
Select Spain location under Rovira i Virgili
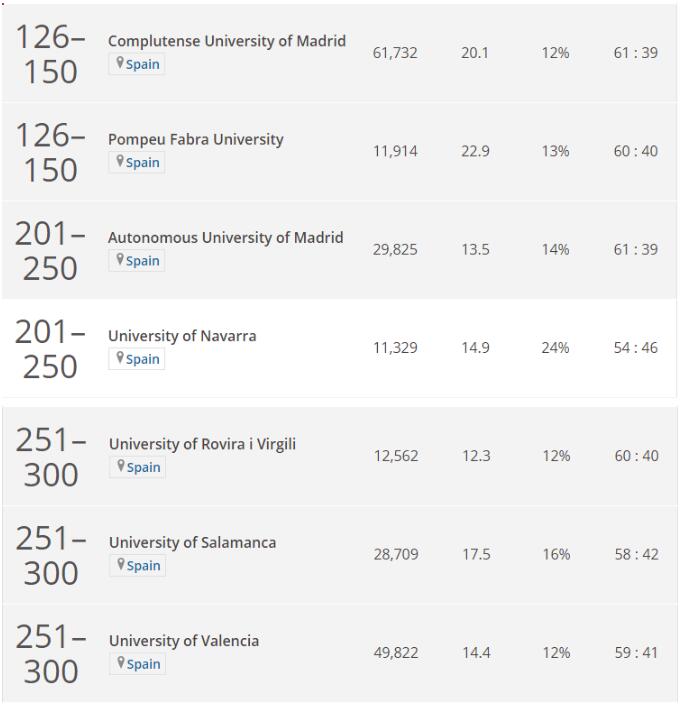pyautogui.click(x=138, y=468)
